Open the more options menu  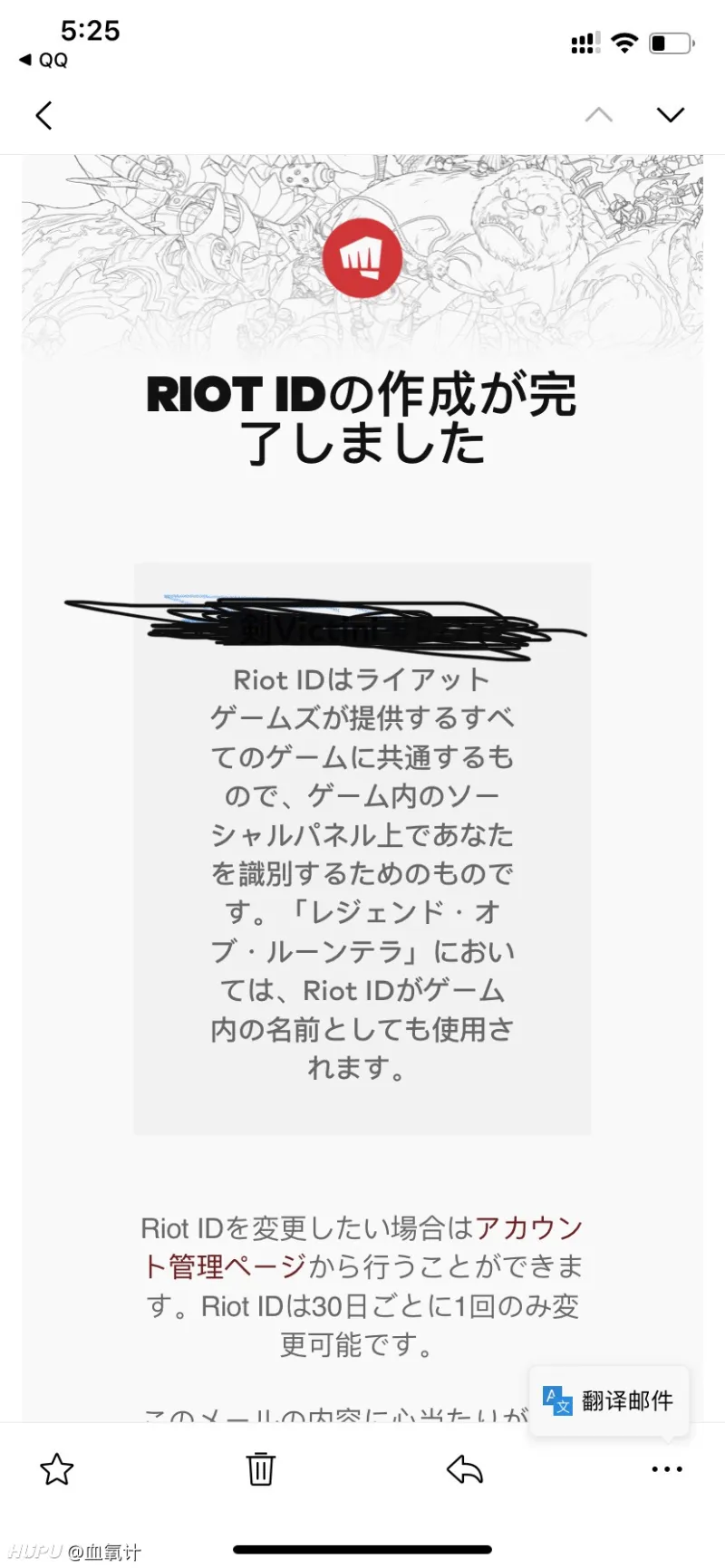coord(667,1468)
